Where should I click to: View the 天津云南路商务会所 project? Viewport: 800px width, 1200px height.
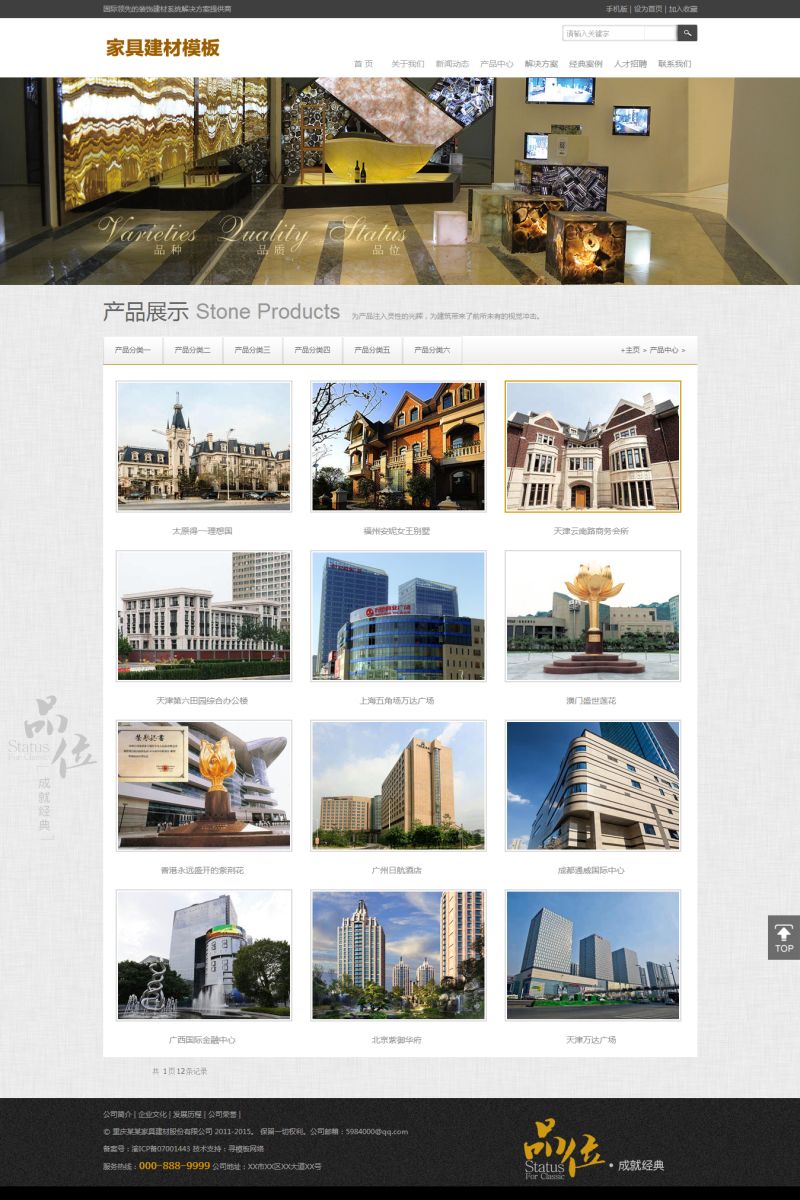(592, 446)
